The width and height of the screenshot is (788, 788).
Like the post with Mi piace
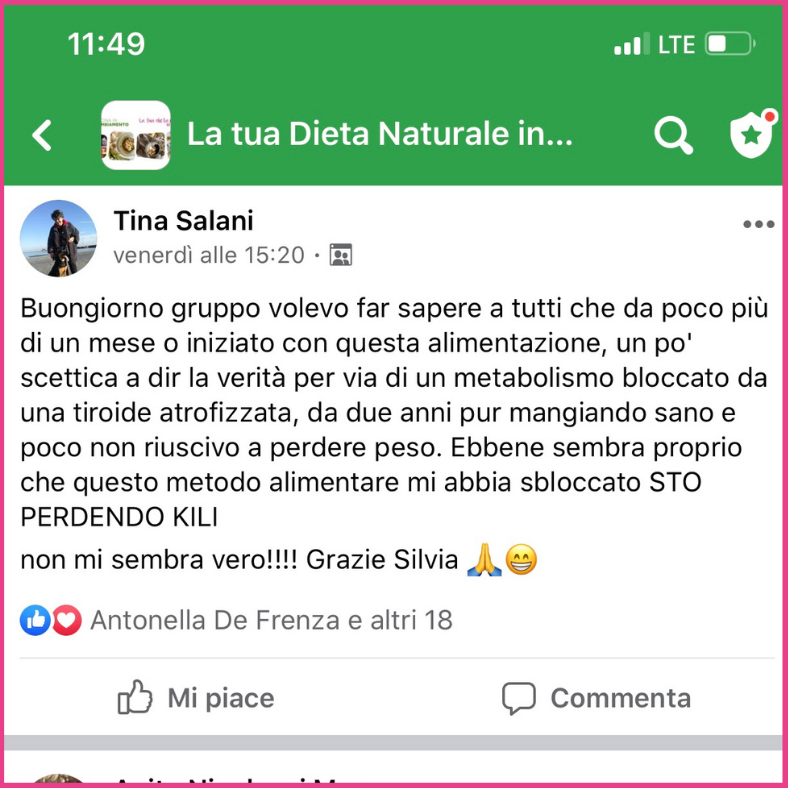196,697
